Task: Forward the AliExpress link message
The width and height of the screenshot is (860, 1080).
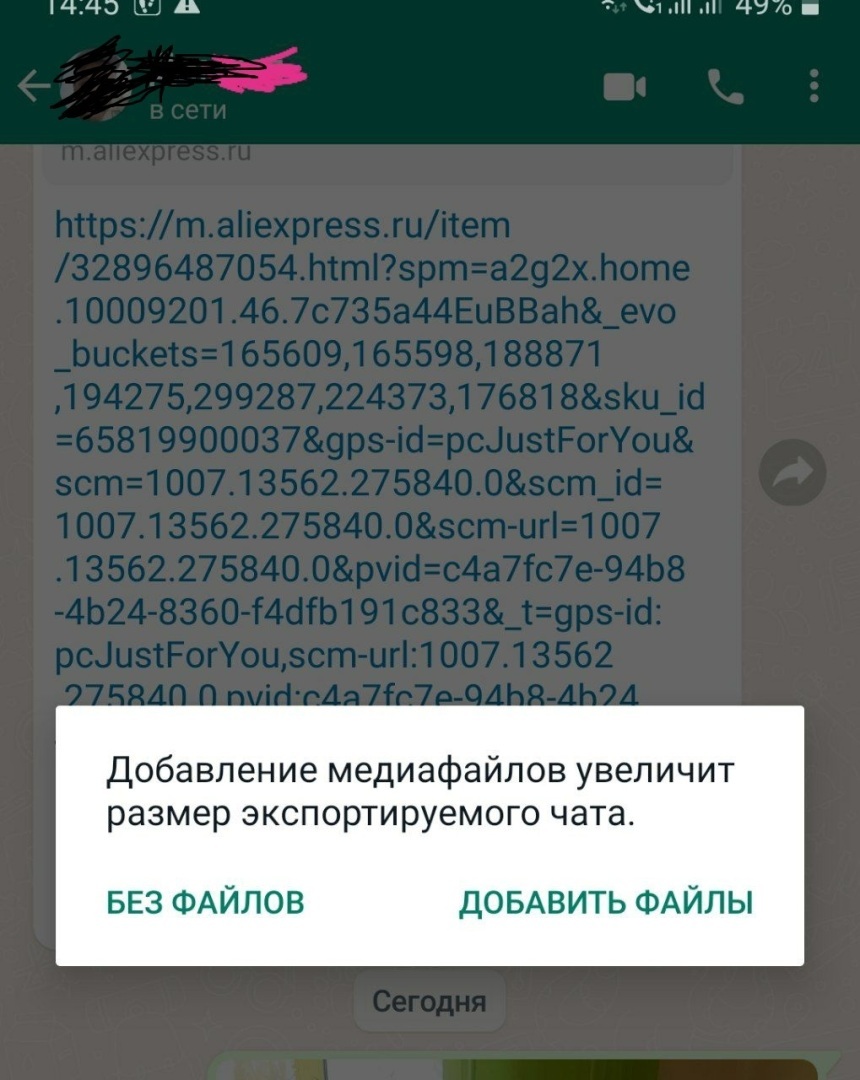Action: (792, 472)
